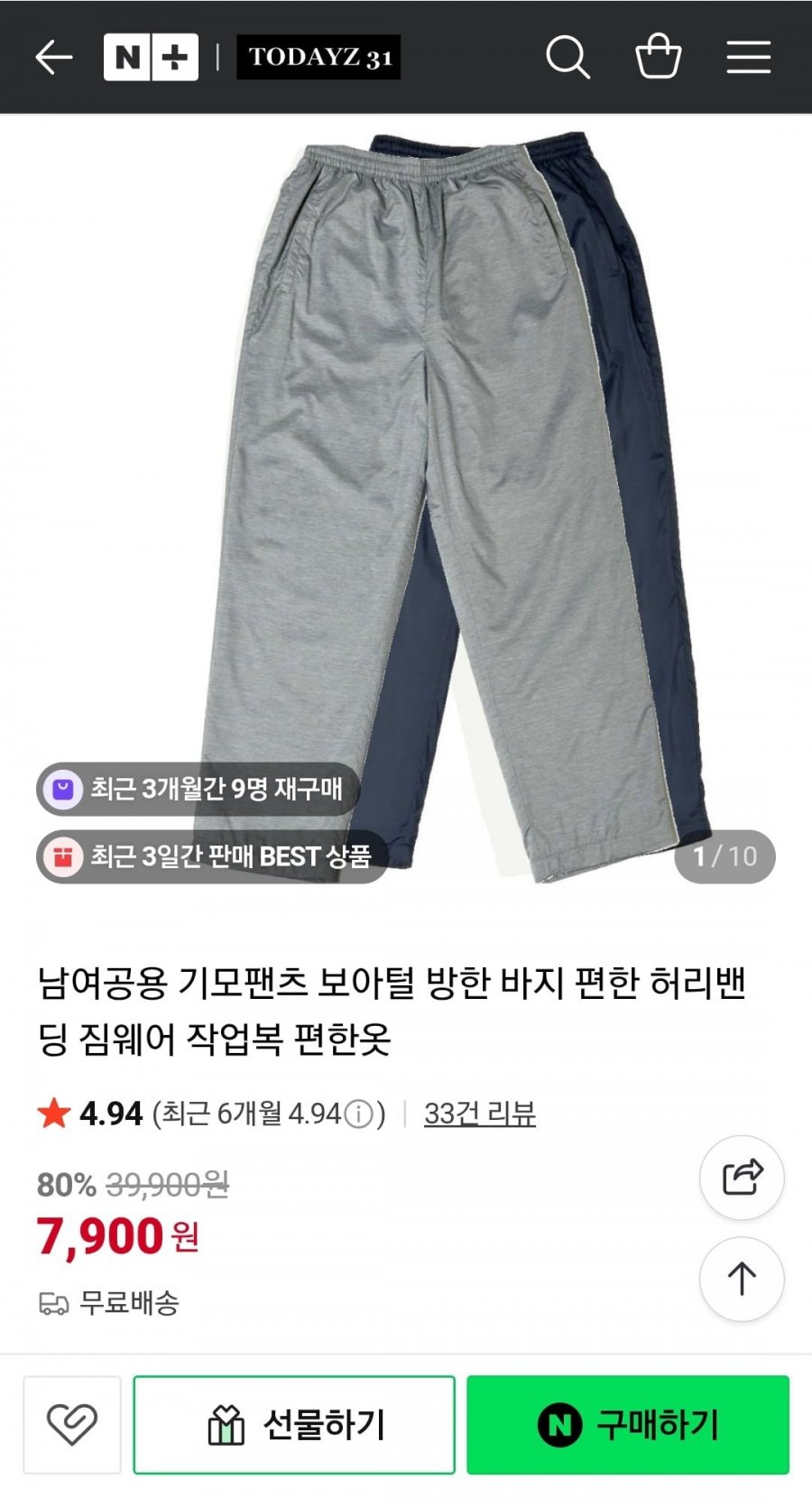Open the shopping cart
Screen dimensions: 812x1507
[658, 58]
